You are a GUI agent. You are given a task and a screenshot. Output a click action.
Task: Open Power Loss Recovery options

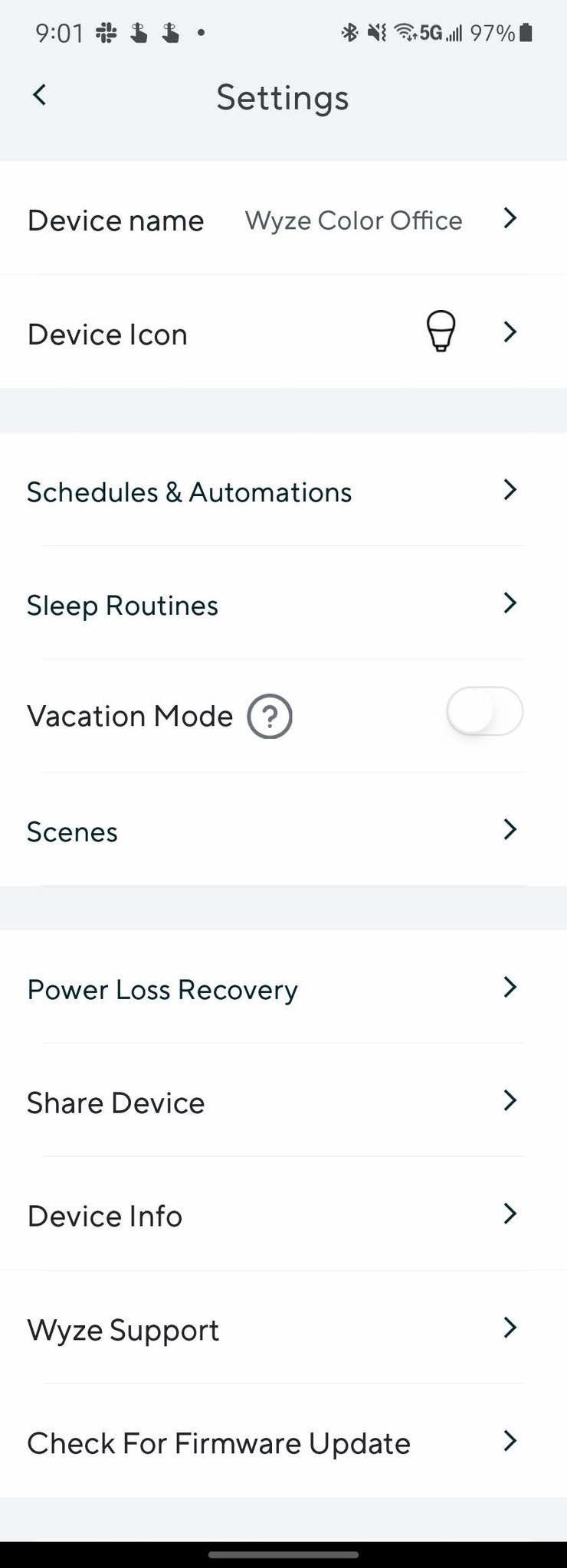282,989
